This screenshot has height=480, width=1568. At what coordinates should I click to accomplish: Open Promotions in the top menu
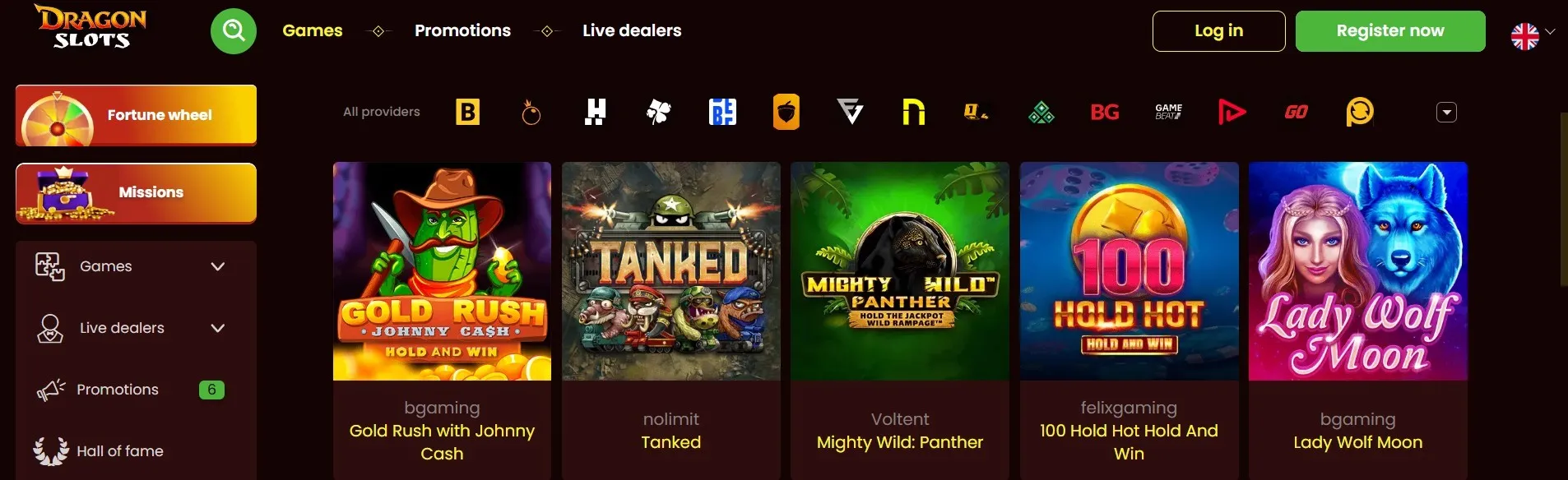(x=462, y=30)
